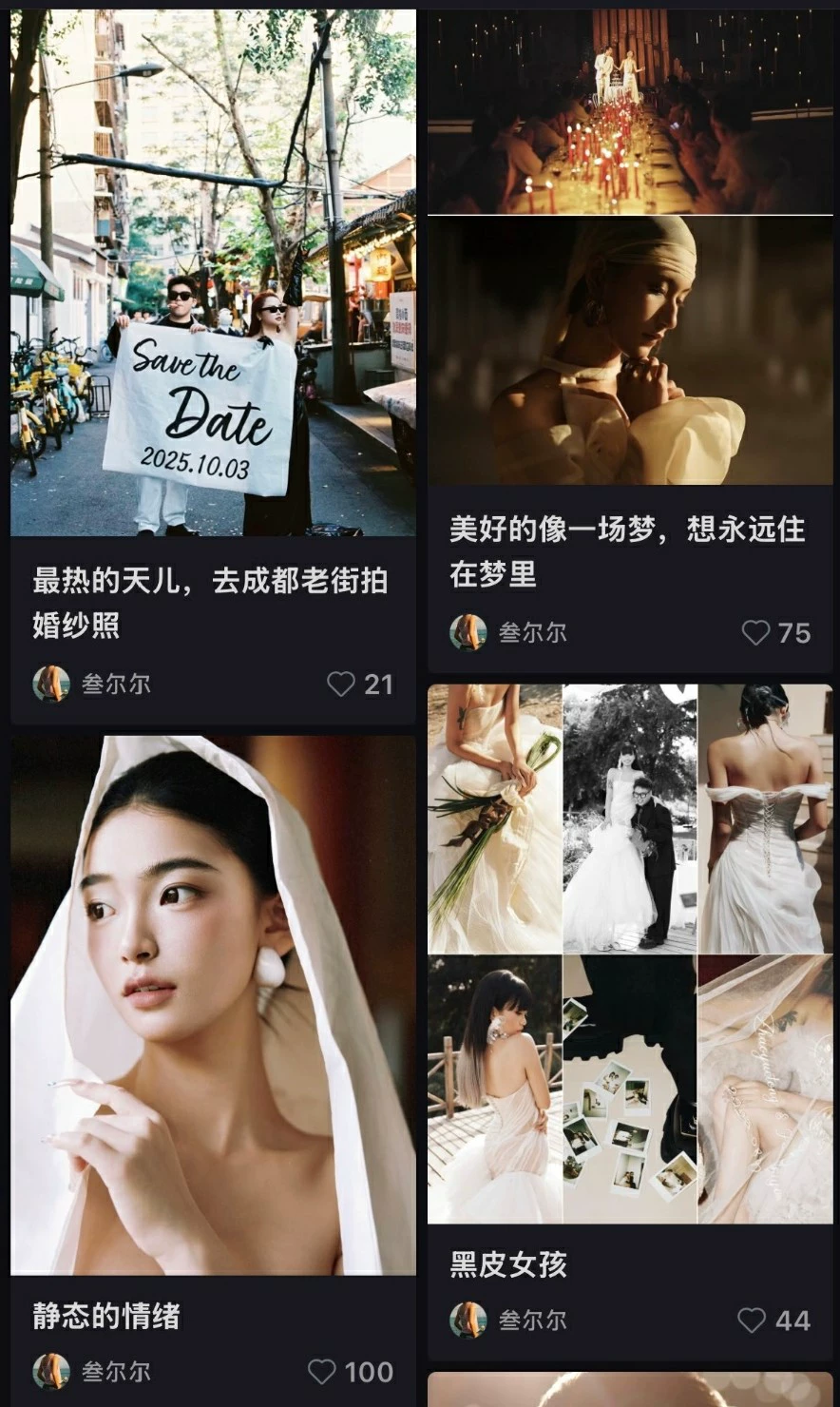Viewport: 840px width, 1407px height.
Task: View 叁尔尔's profile from 黑皮女孩 post
Action: (533, 1320)
